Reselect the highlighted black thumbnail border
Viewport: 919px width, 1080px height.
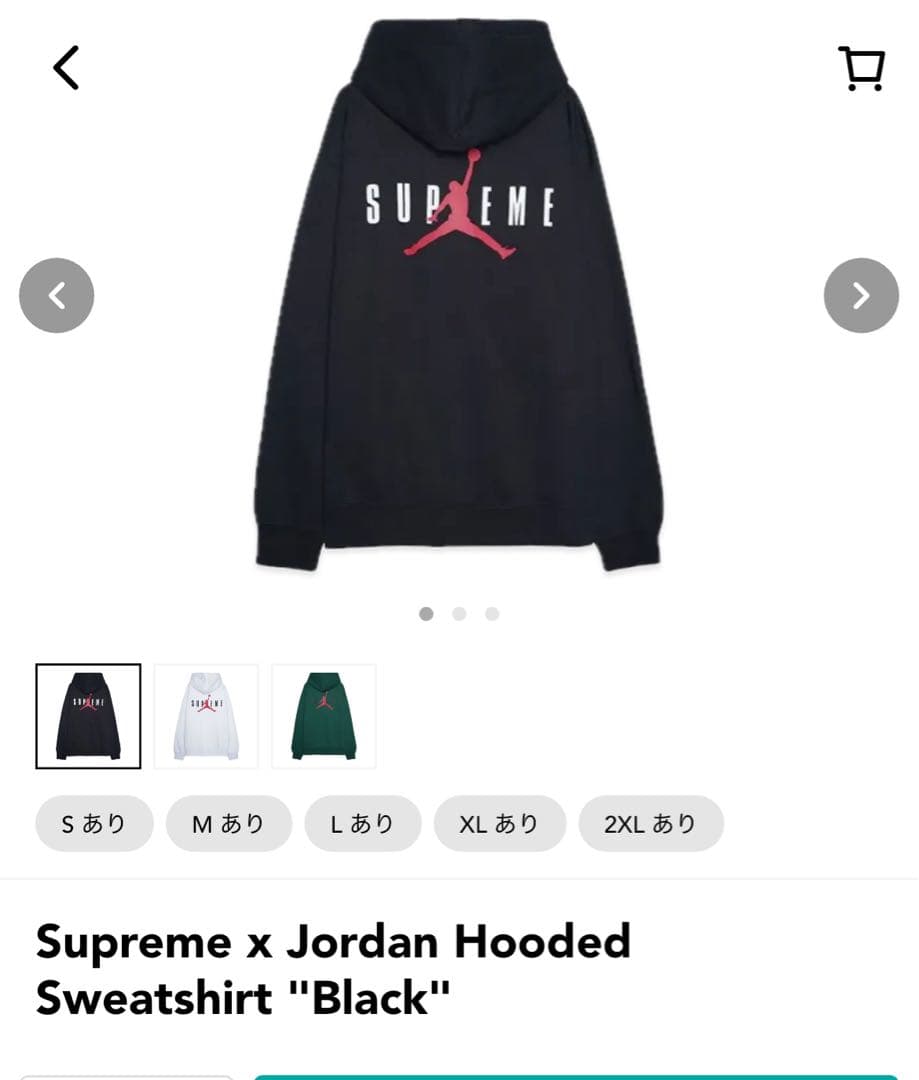[x=88, y=716]
